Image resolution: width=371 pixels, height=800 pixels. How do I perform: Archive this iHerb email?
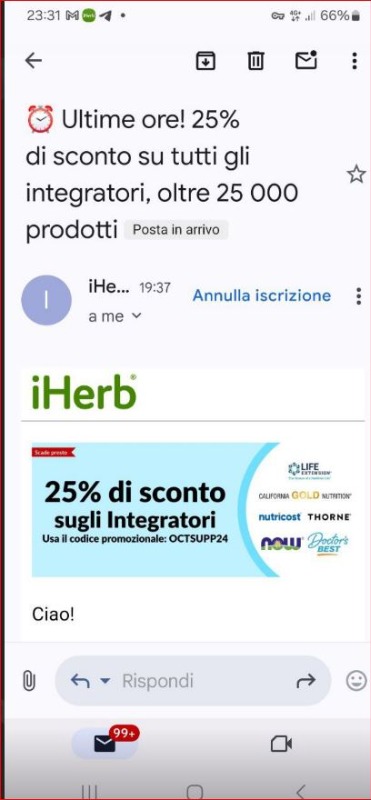coord(206,61)
